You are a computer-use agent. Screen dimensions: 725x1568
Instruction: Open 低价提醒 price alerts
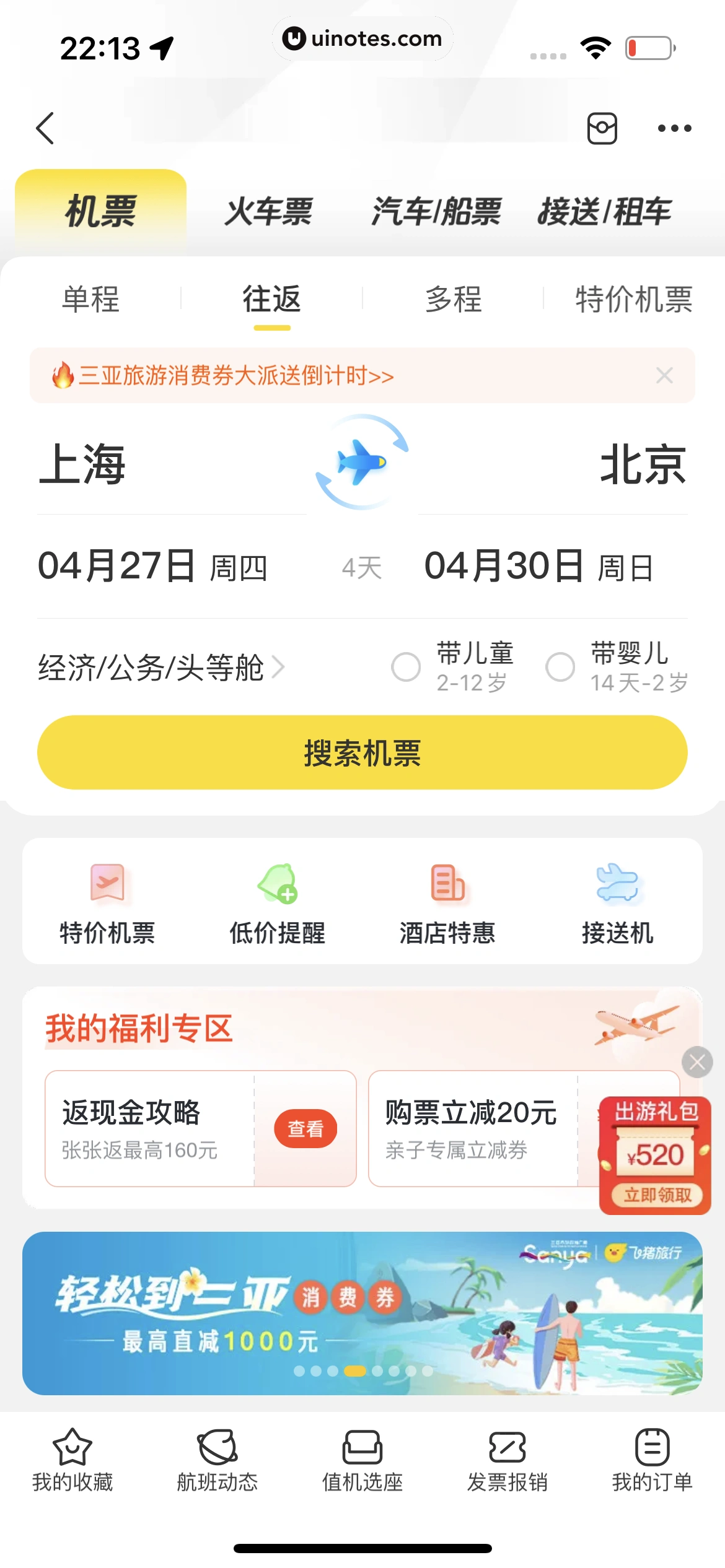tap(277, 904)
